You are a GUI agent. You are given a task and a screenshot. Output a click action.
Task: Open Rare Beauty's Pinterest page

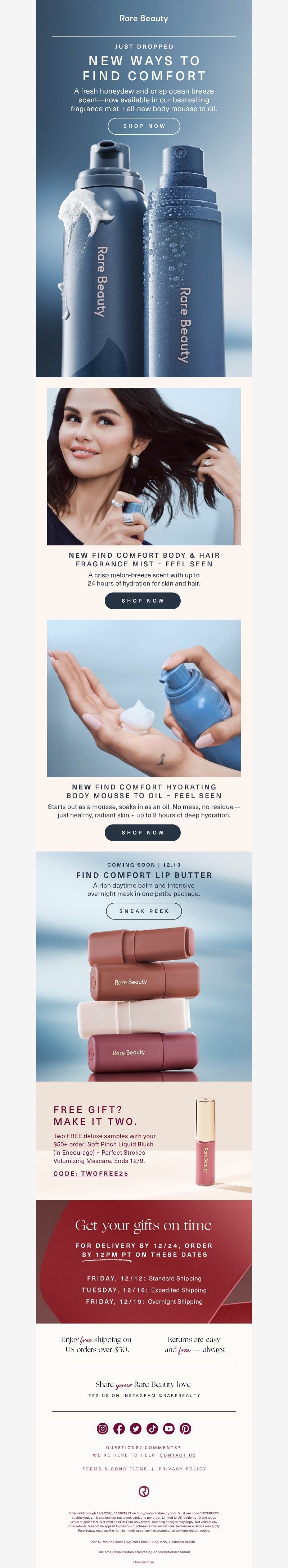[185, 1428]
